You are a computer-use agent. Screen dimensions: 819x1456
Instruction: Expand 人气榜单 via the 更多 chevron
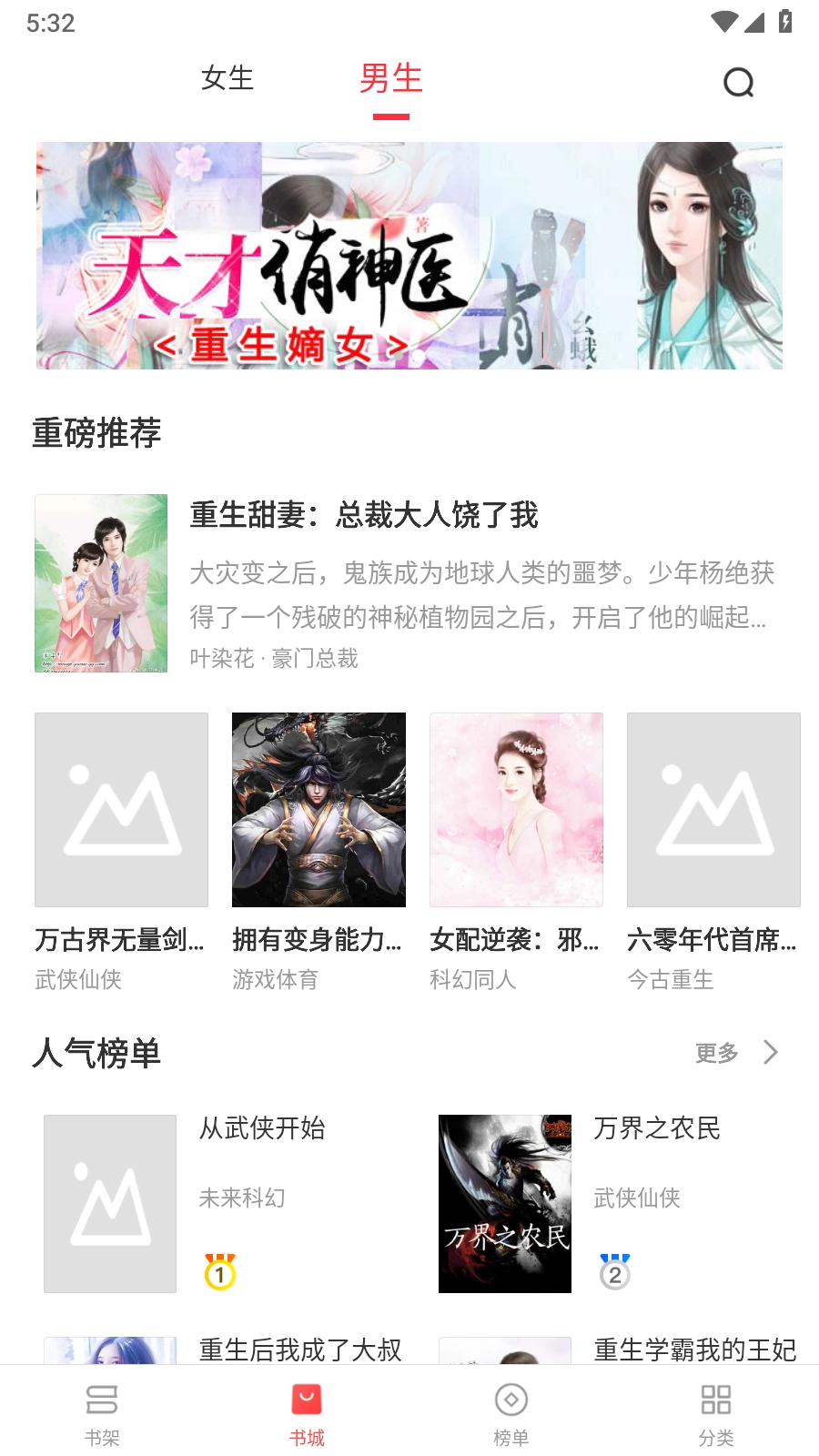click(769, 1053)
